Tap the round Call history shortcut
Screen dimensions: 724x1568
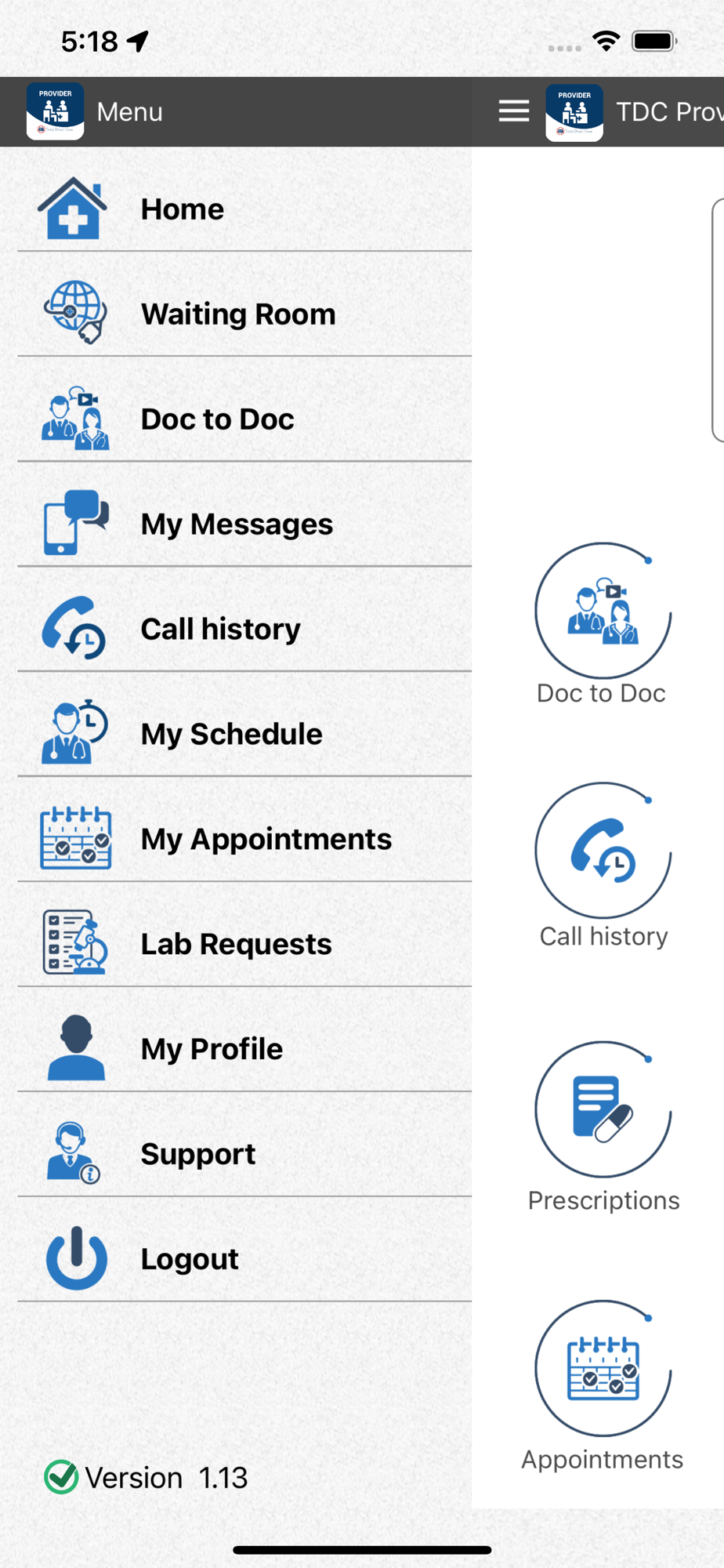tap(603, 851)
